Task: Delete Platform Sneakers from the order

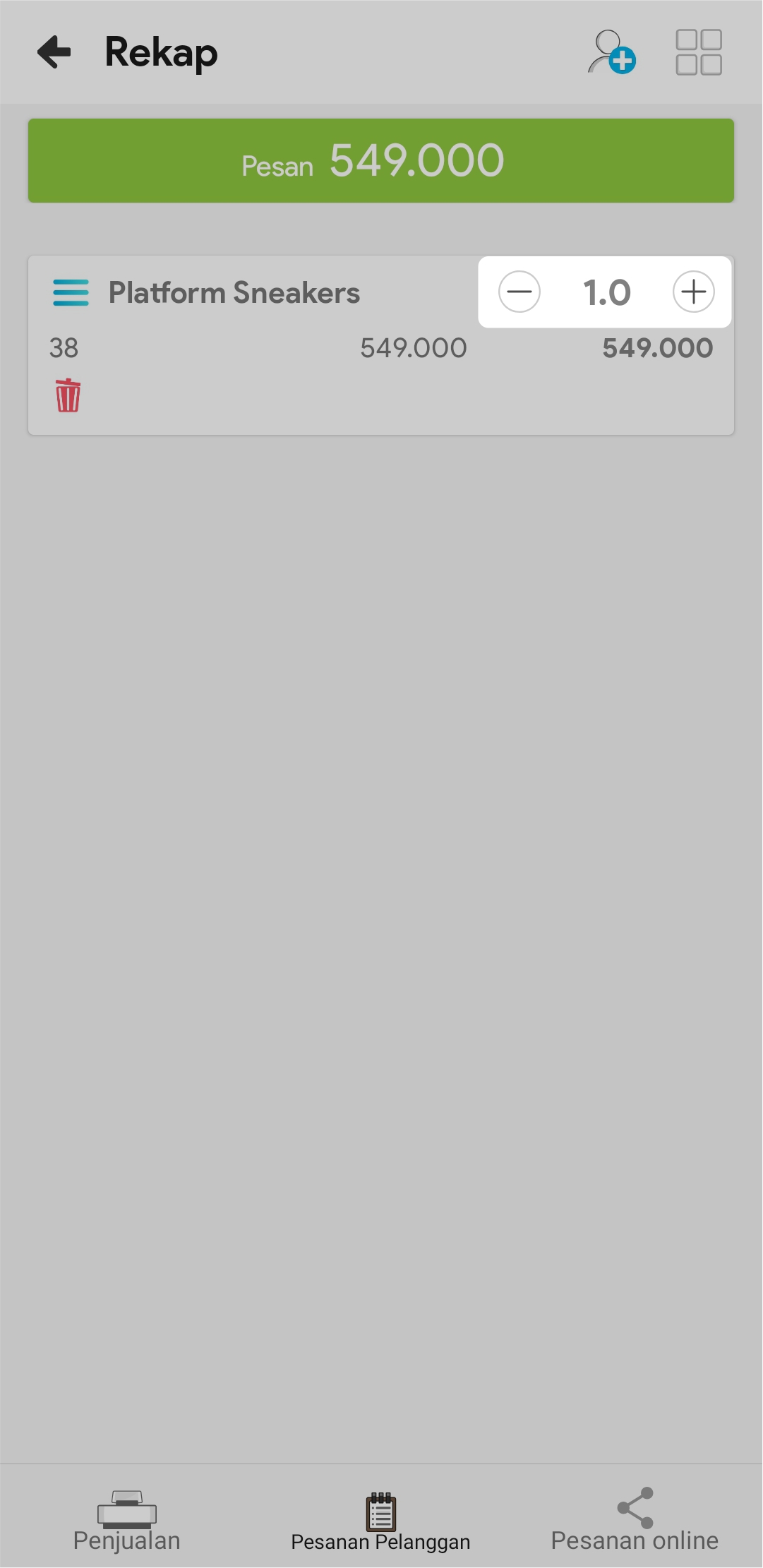Action: tap(68, 395)
